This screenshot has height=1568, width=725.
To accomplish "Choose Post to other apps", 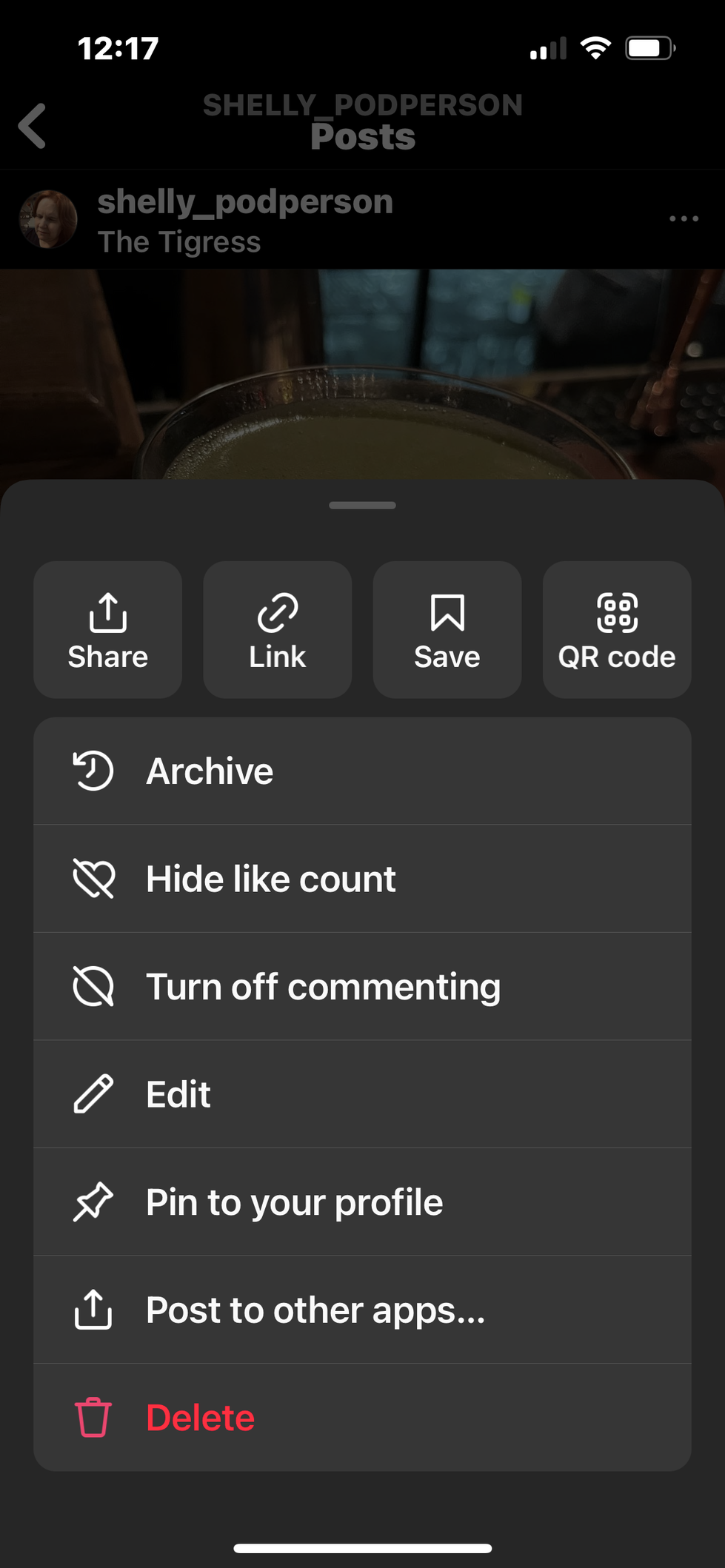I will coord(362,1310).
